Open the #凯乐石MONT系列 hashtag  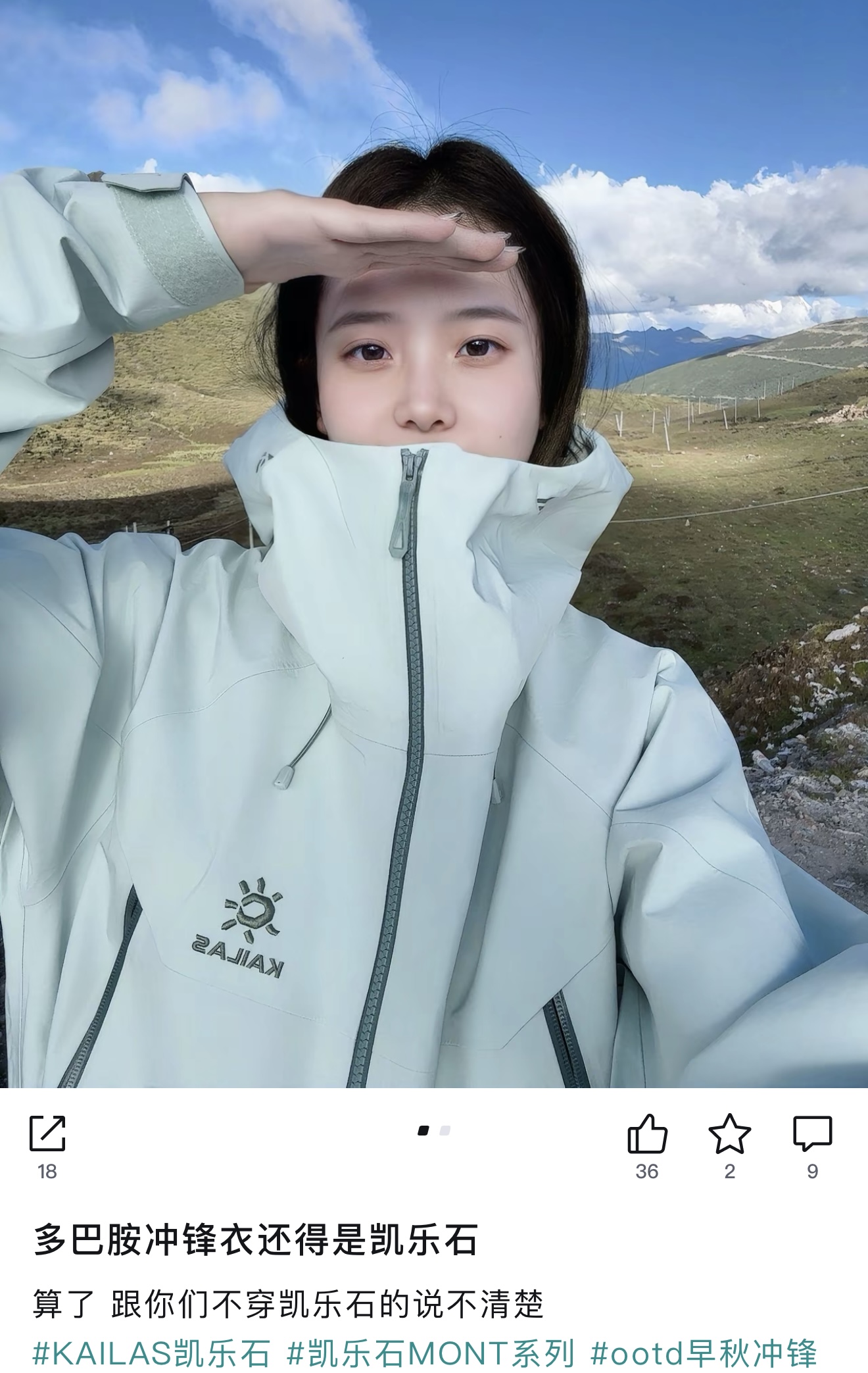click(431, 1353)
